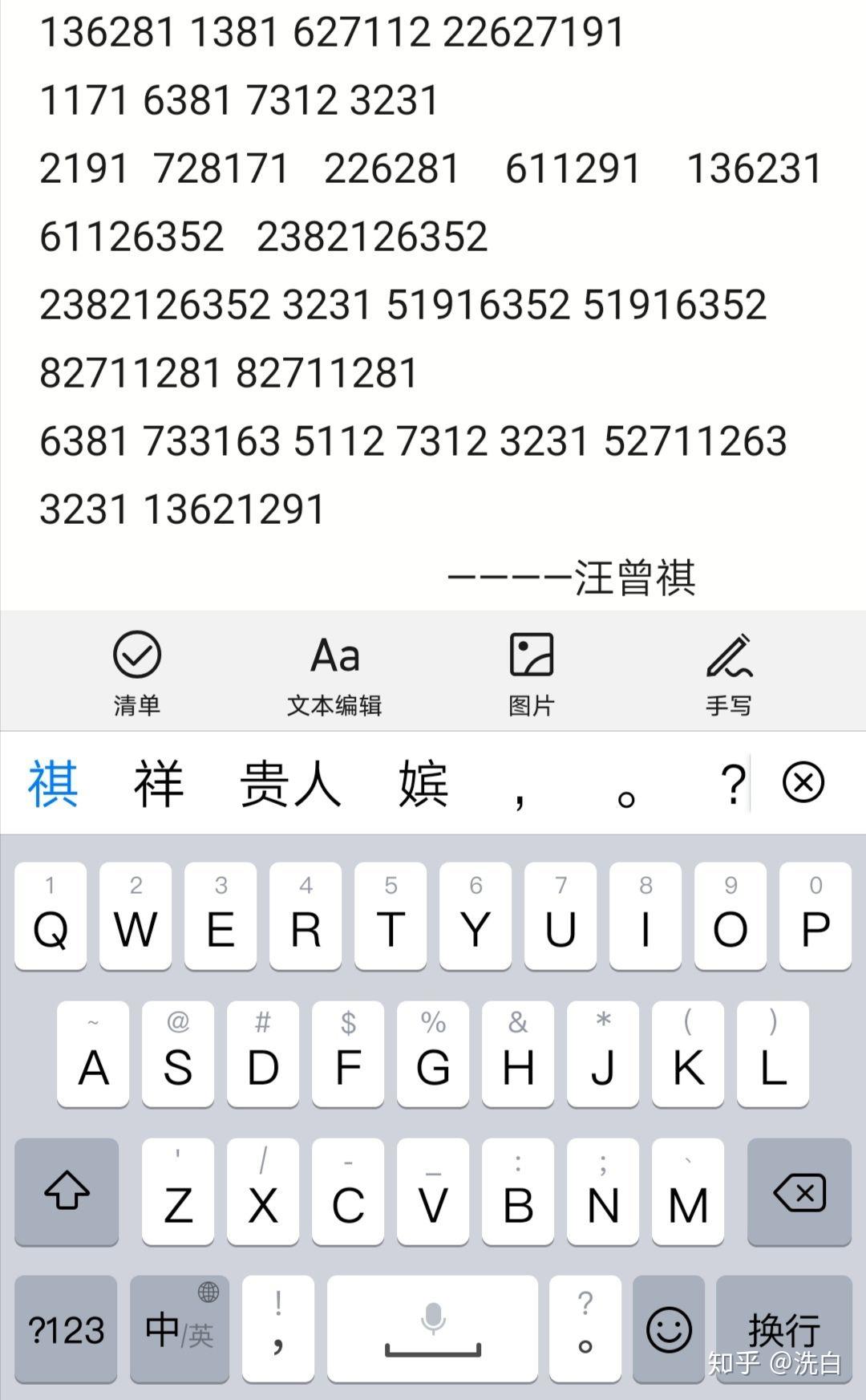Open the 清单 checklist tool
866x1400 pixels.
tap(136, 672)
